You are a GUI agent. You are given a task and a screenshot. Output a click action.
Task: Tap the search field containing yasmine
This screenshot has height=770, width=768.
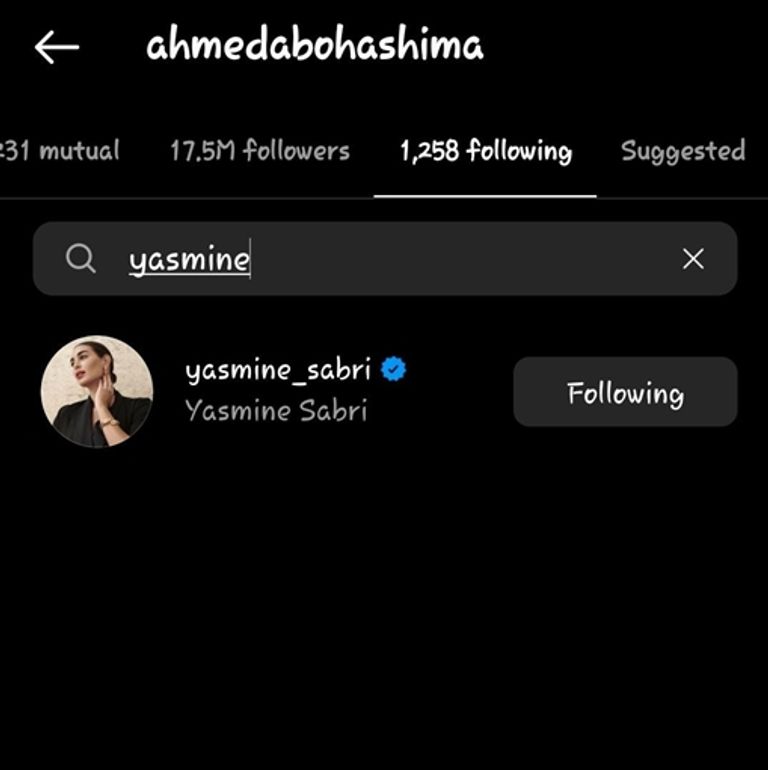(x=380, y=259)
